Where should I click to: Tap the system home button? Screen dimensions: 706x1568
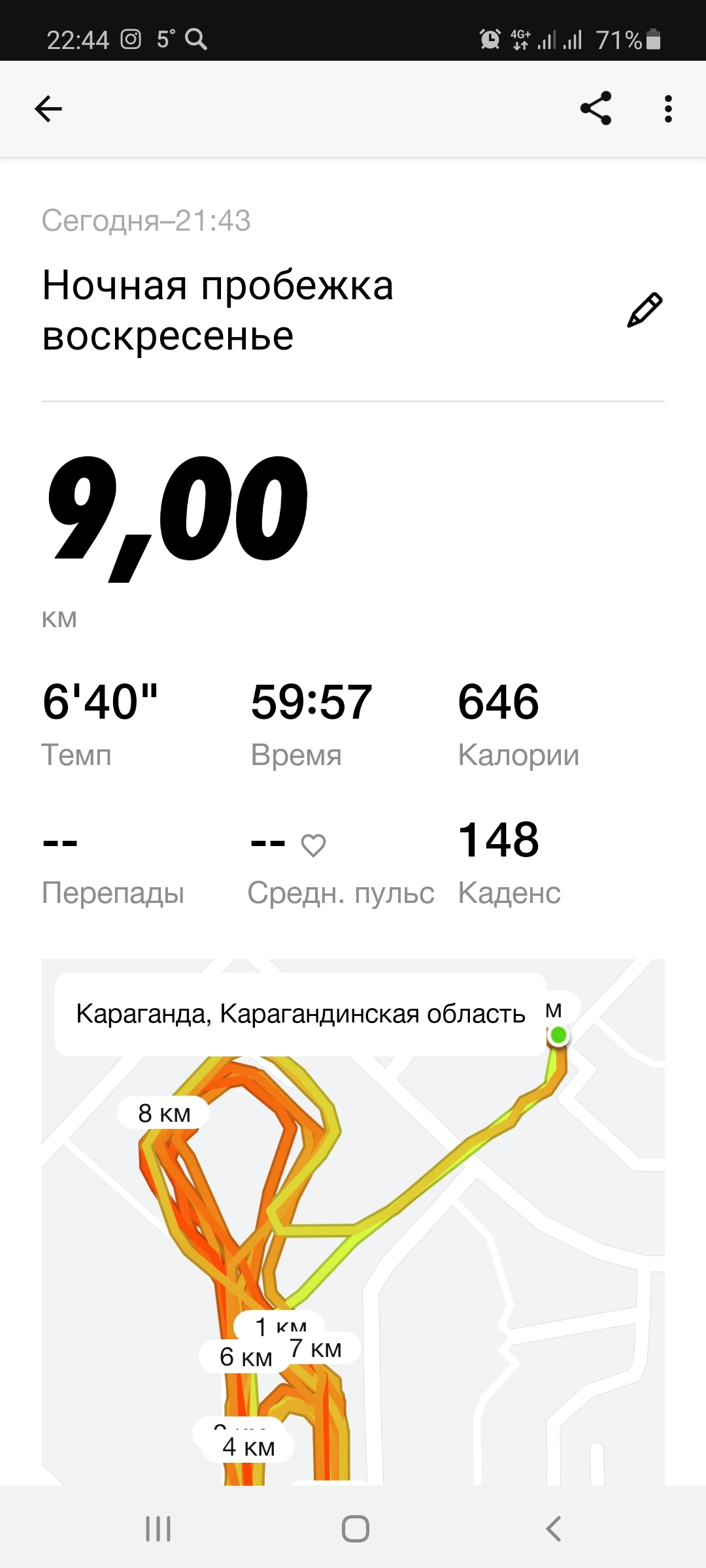(x=355, y=1528)
